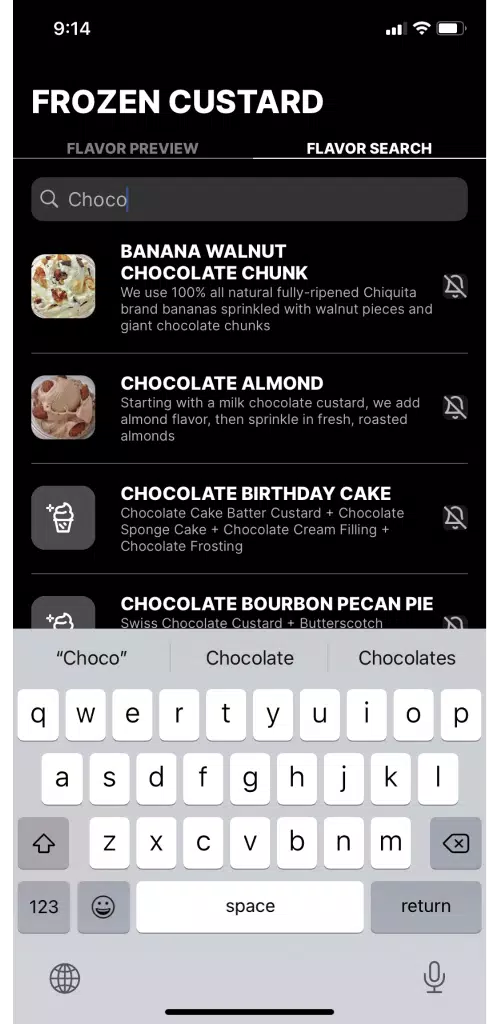Enable alerts for Banana Walnut Chocolate Chunk
The image size is (500, 1024).
click(455, 286)
